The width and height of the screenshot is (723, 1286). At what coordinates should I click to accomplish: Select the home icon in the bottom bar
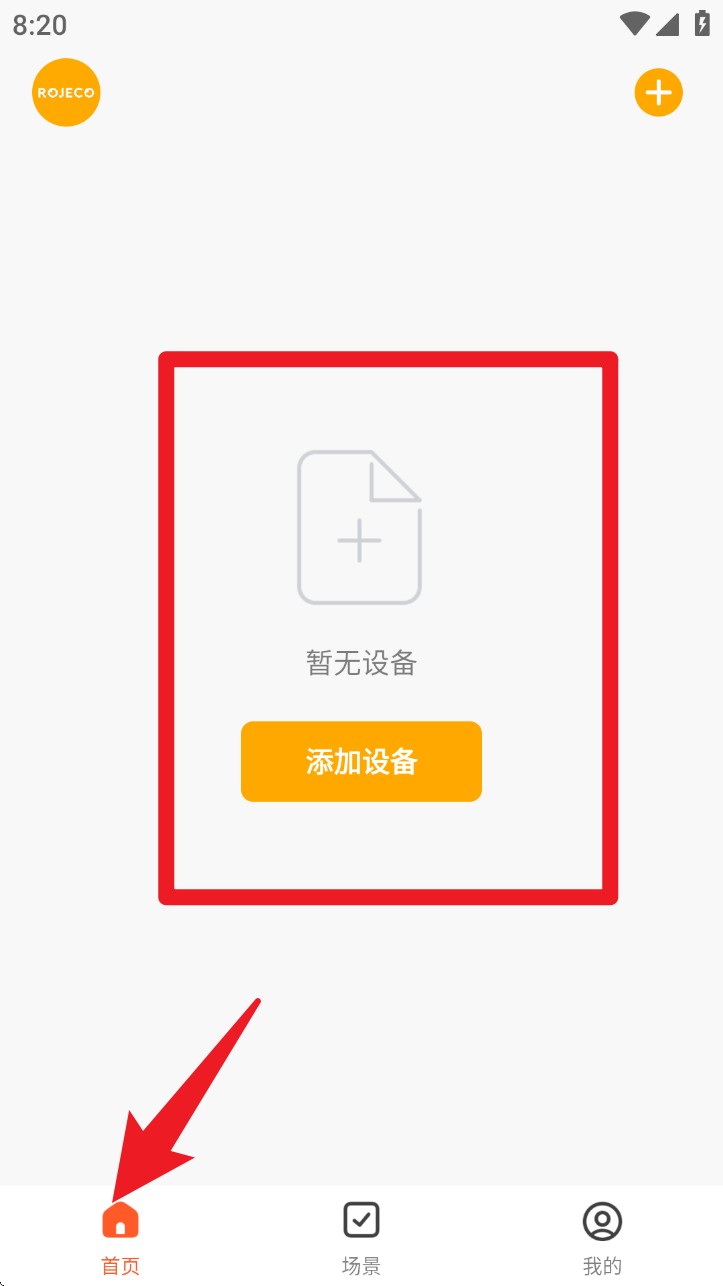pyautogui.click(x=120, y=1220)
